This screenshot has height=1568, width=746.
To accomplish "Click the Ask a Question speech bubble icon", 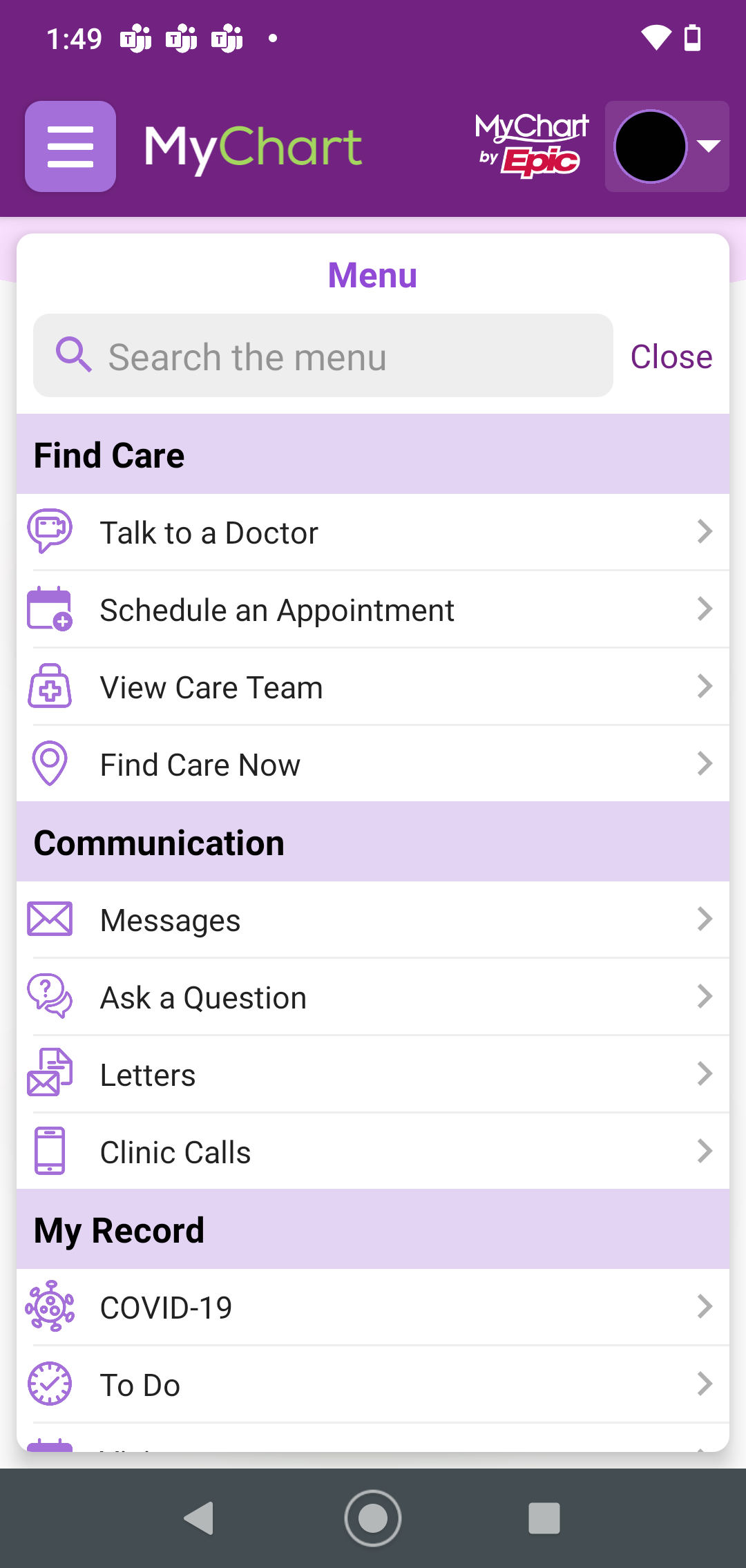I will tap(50, 995).
